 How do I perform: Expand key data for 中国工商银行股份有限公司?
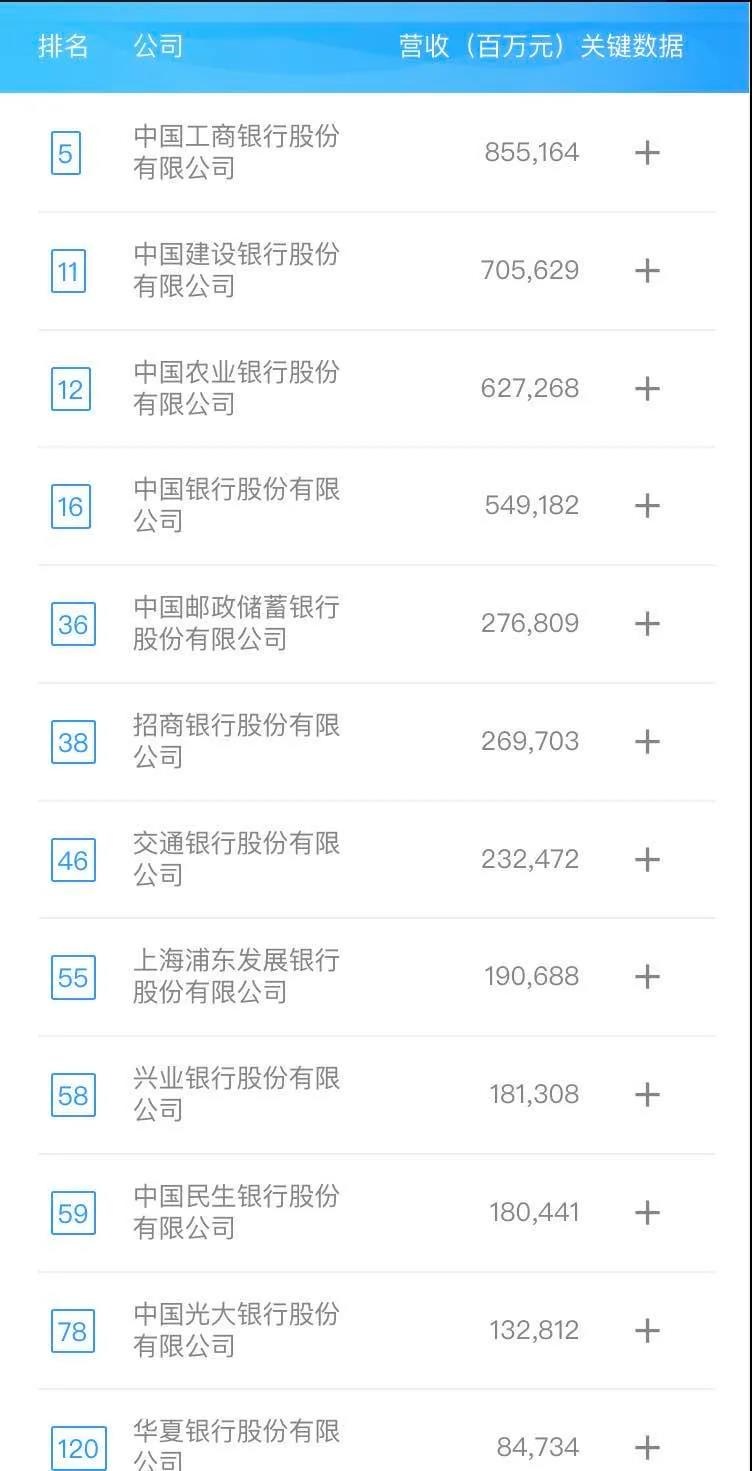tap(647, 153)
